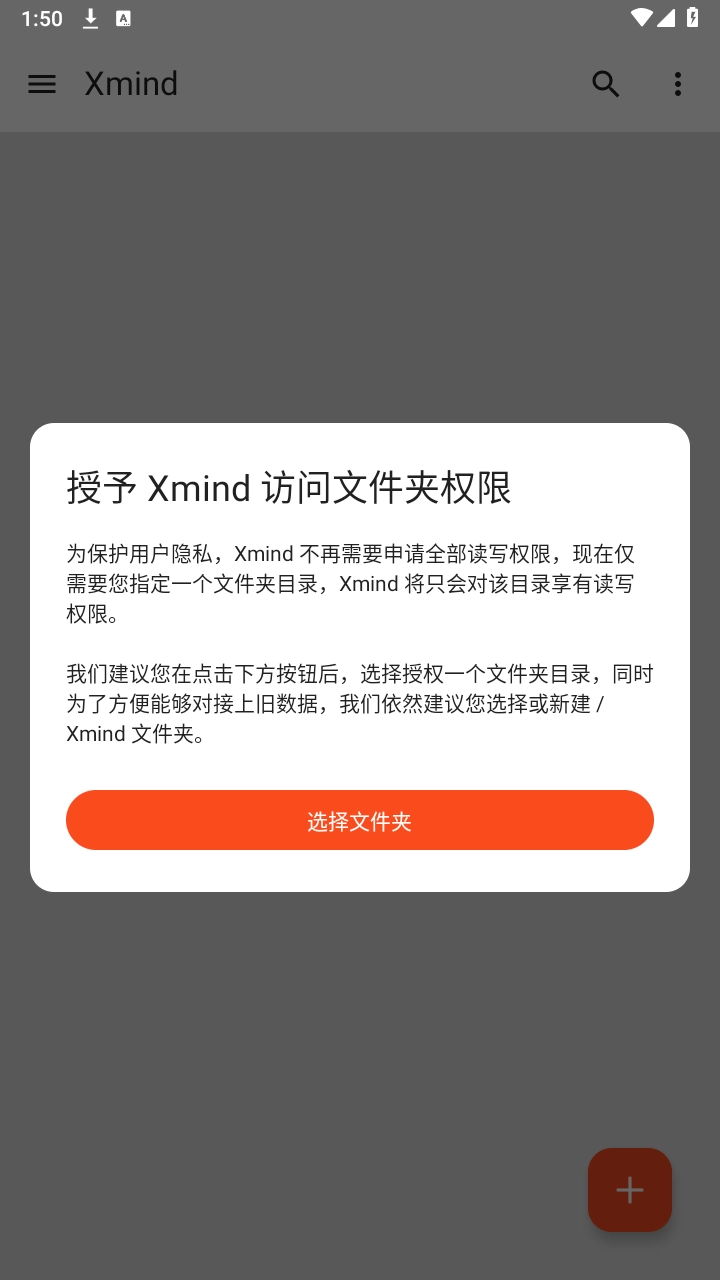Screen dimensions: 720x1280
Task: Tap the download arrow icon in the status bar
Action: [90, 18]
